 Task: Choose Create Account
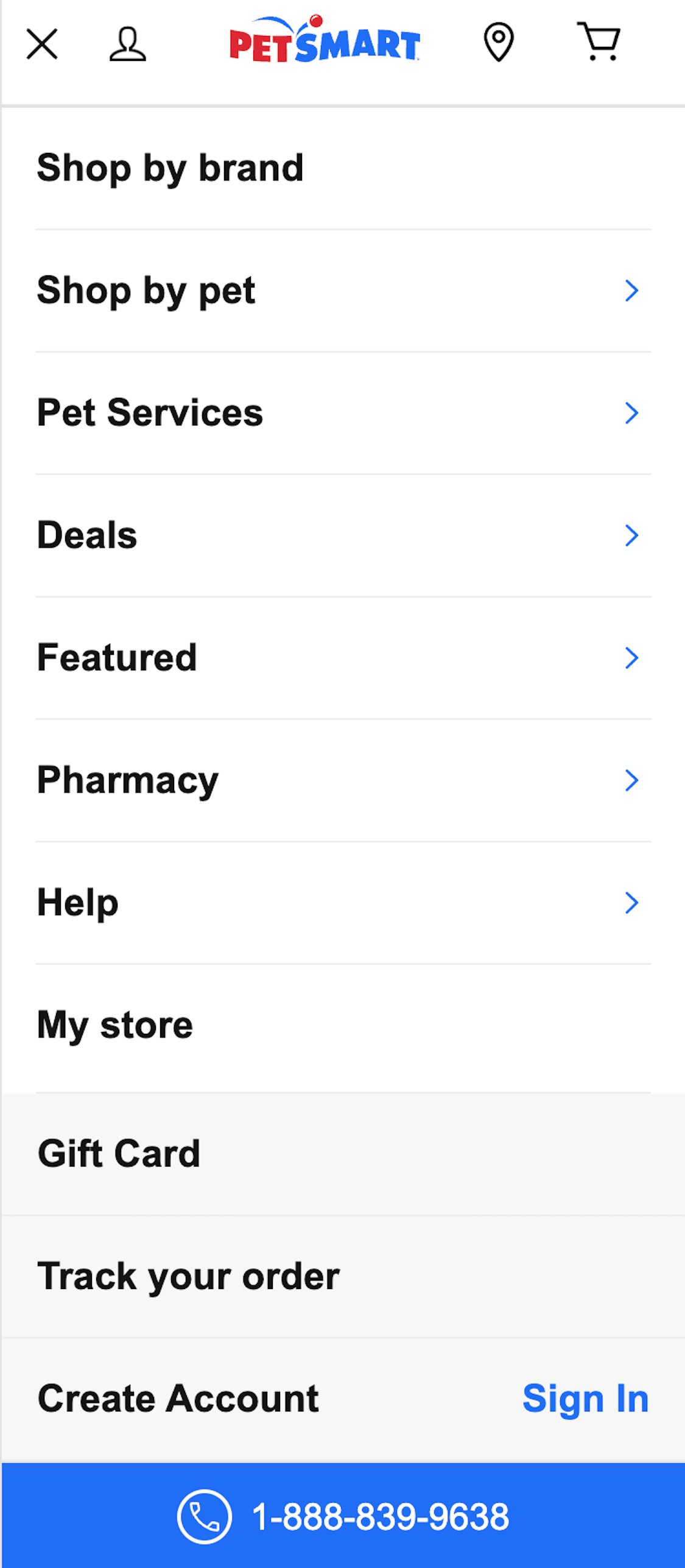tap(178, 1399)
